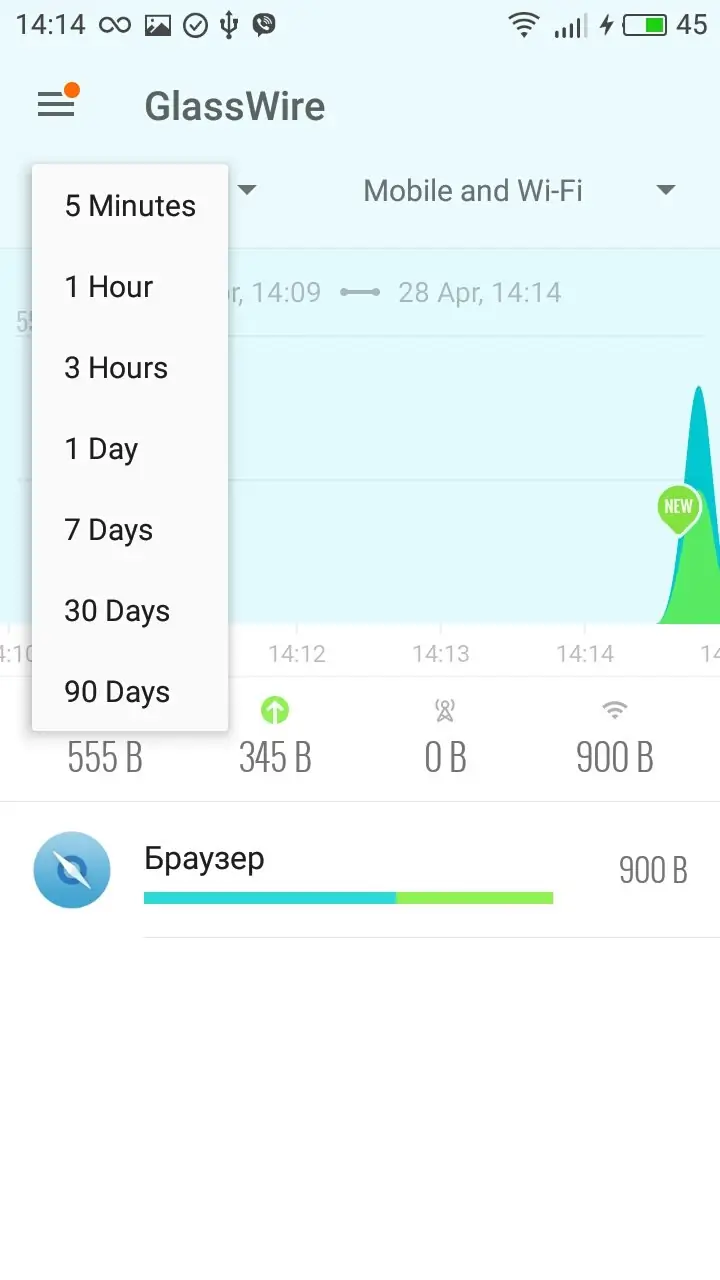
Task: Expand the Mobile and Wi-Fi dropdown
Action: 518,191
